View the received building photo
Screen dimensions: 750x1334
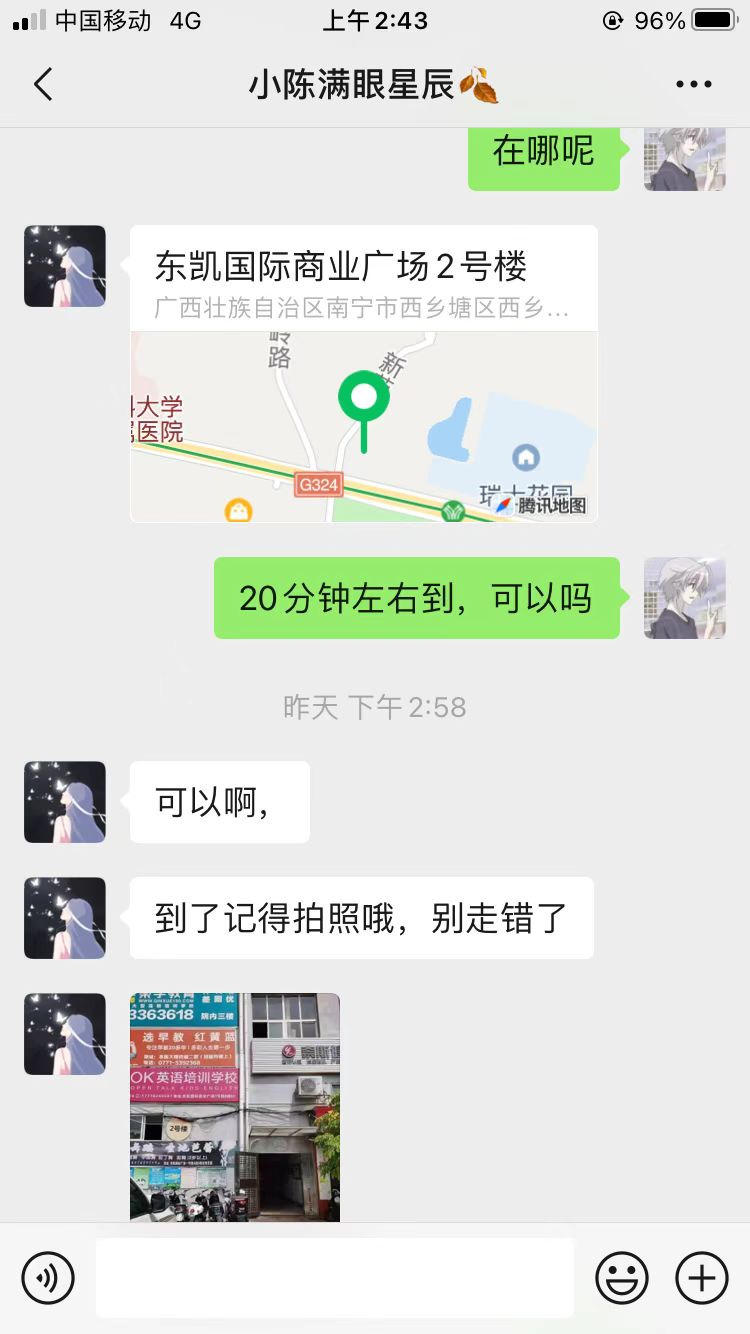pyautogui.click(x=235, y=1106)
